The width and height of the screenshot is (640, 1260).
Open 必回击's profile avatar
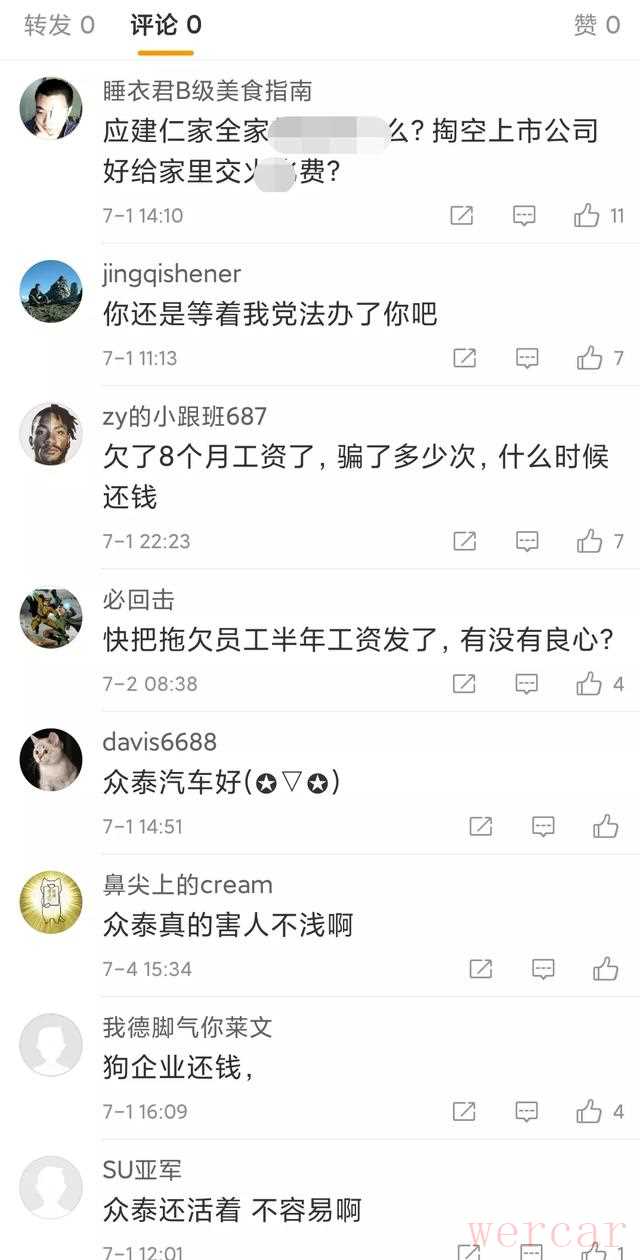[x=51, y=616]
